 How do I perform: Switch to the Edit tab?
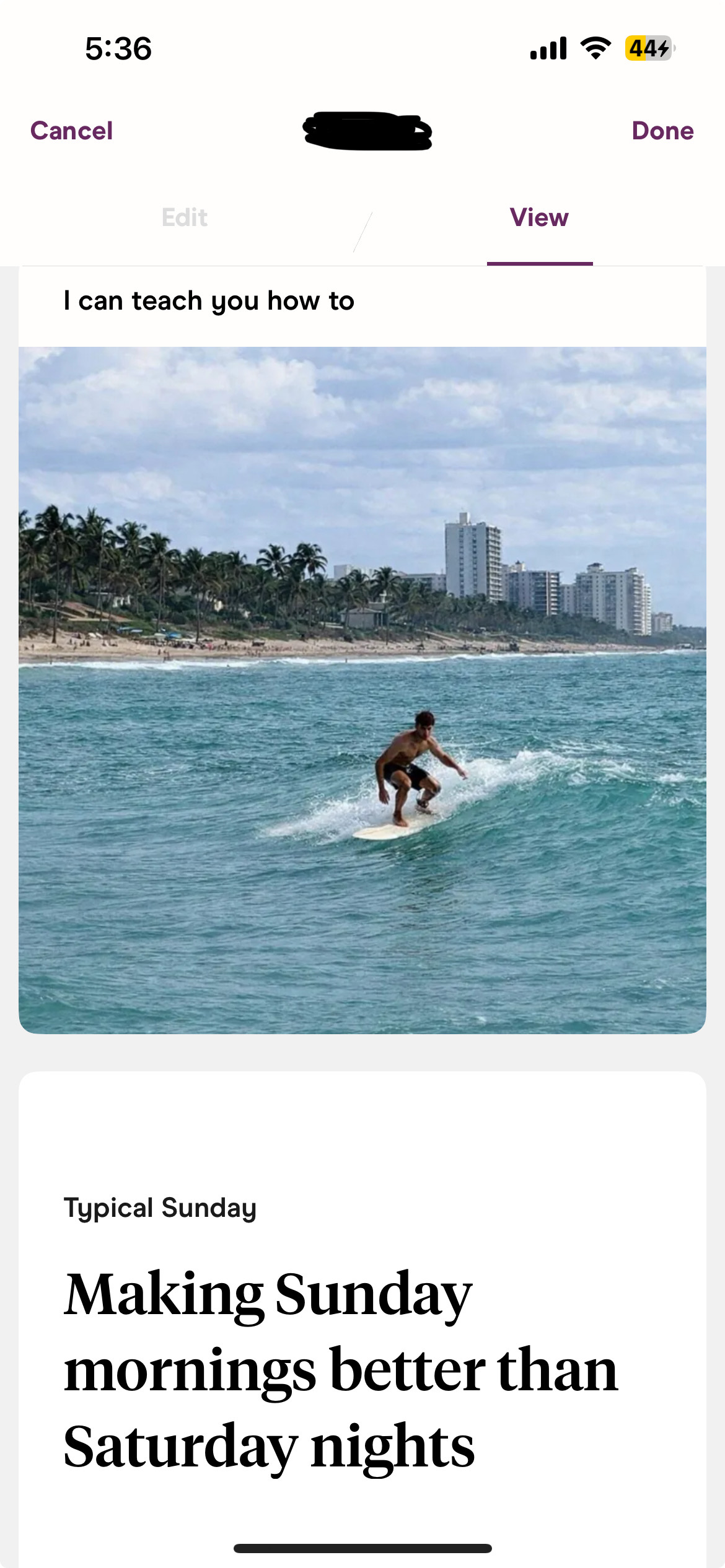[x=185, y=218]
